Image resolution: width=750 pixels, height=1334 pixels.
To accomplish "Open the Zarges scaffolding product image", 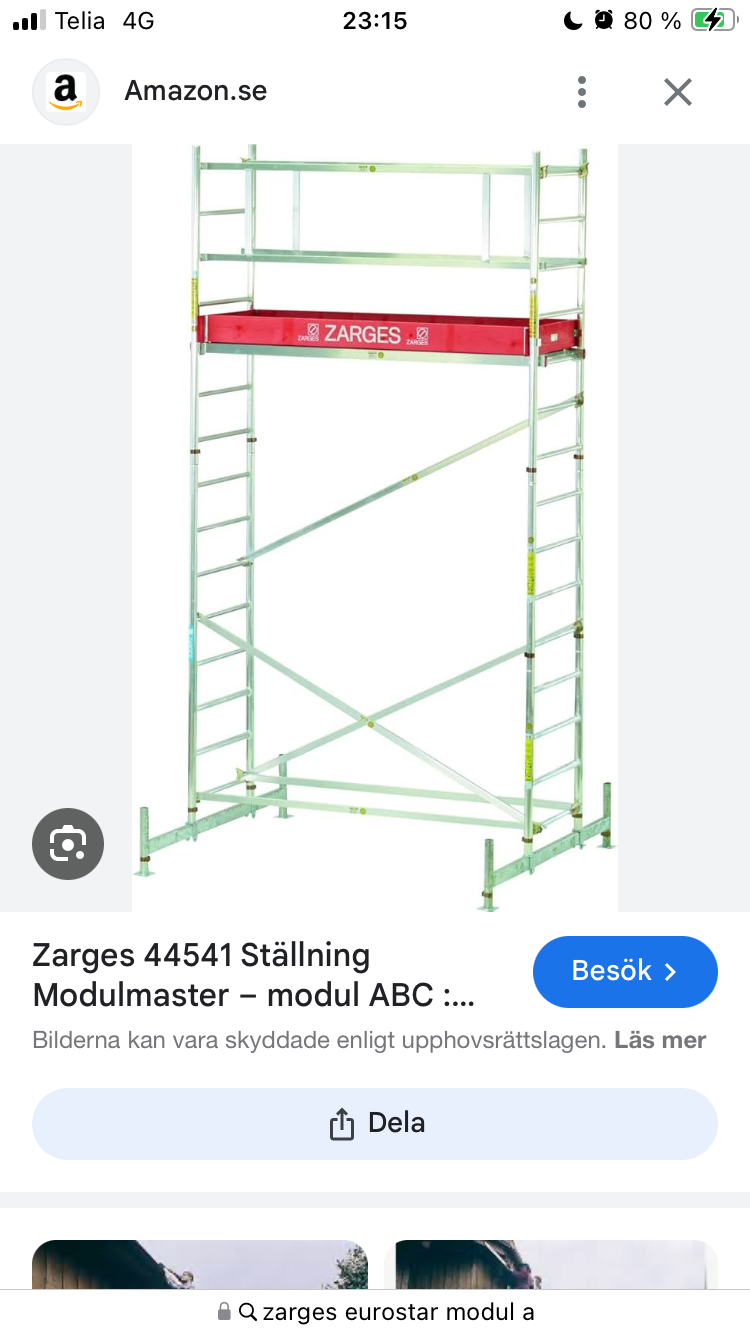I will click(x=375, y=528).
